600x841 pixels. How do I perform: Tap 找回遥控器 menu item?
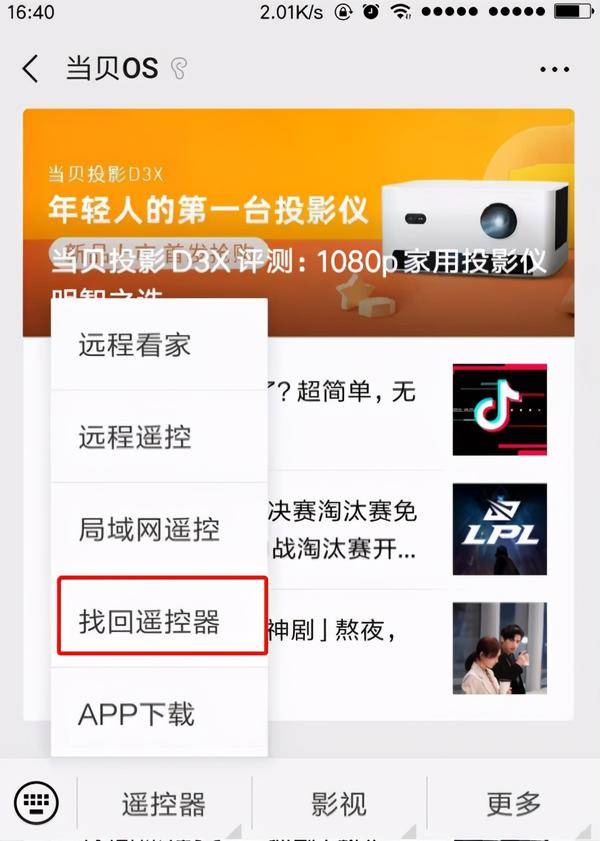tap(160, 622)
